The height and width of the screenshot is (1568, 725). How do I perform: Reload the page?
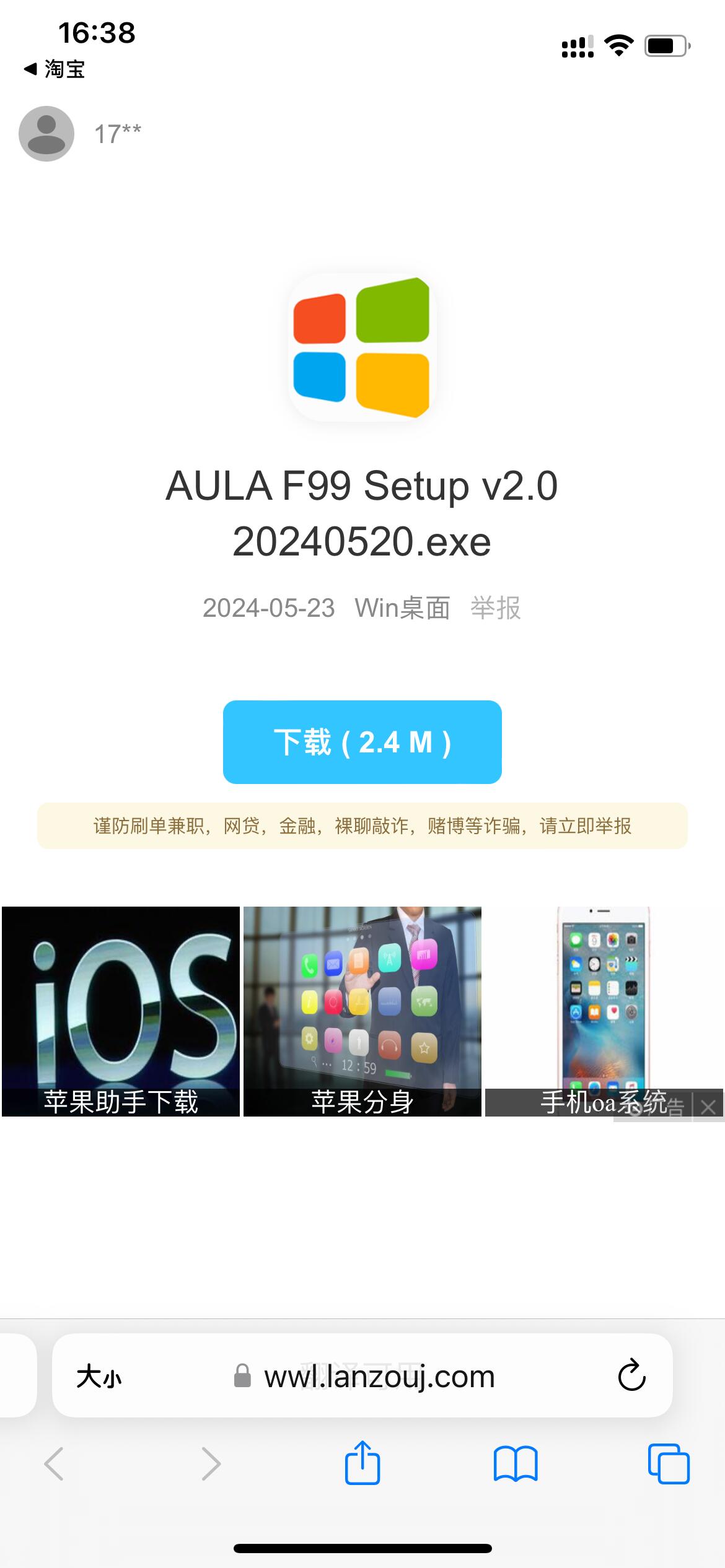631,1376
